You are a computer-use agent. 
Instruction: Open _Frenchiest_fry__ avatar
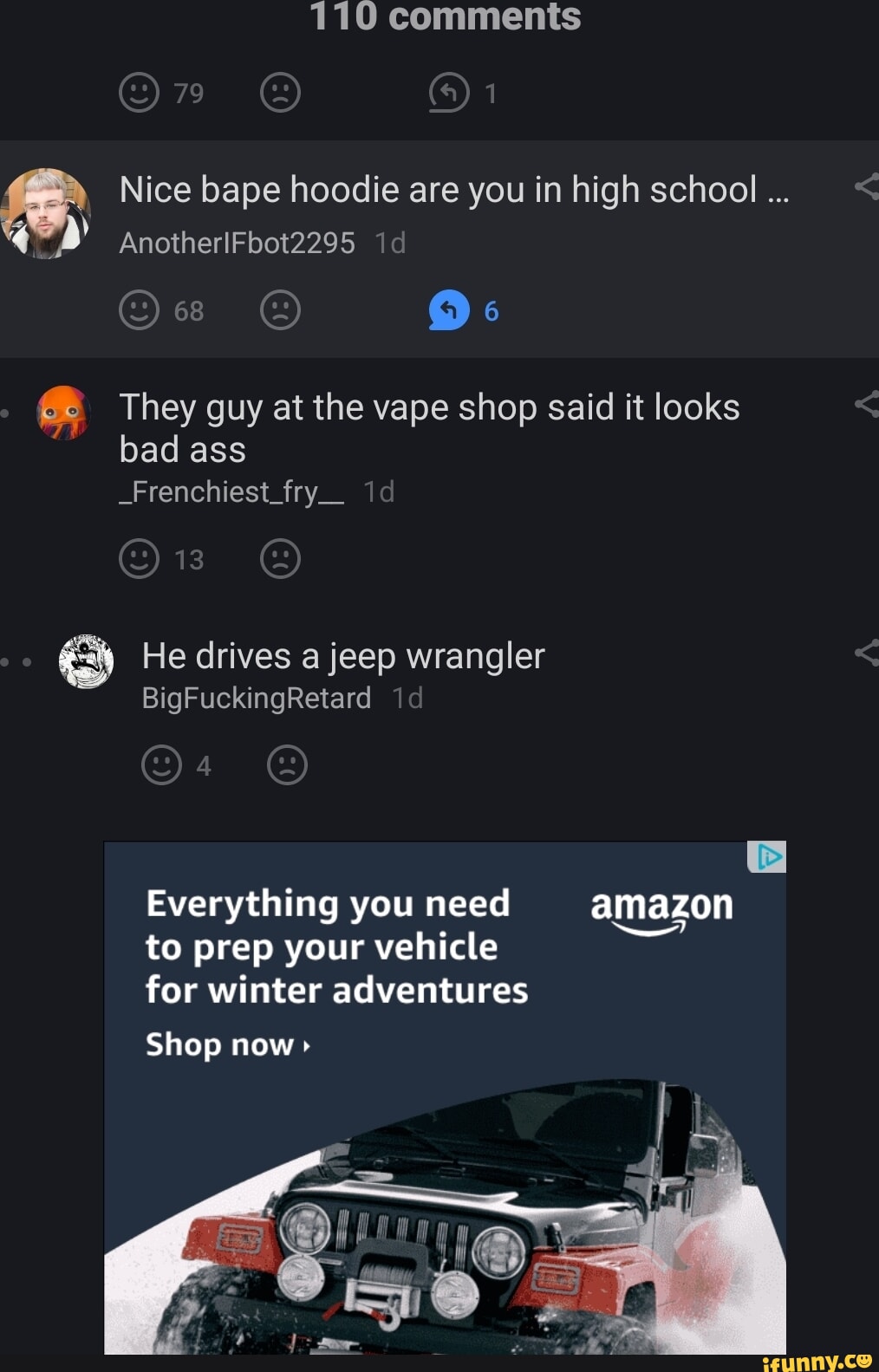coord(62,413)
